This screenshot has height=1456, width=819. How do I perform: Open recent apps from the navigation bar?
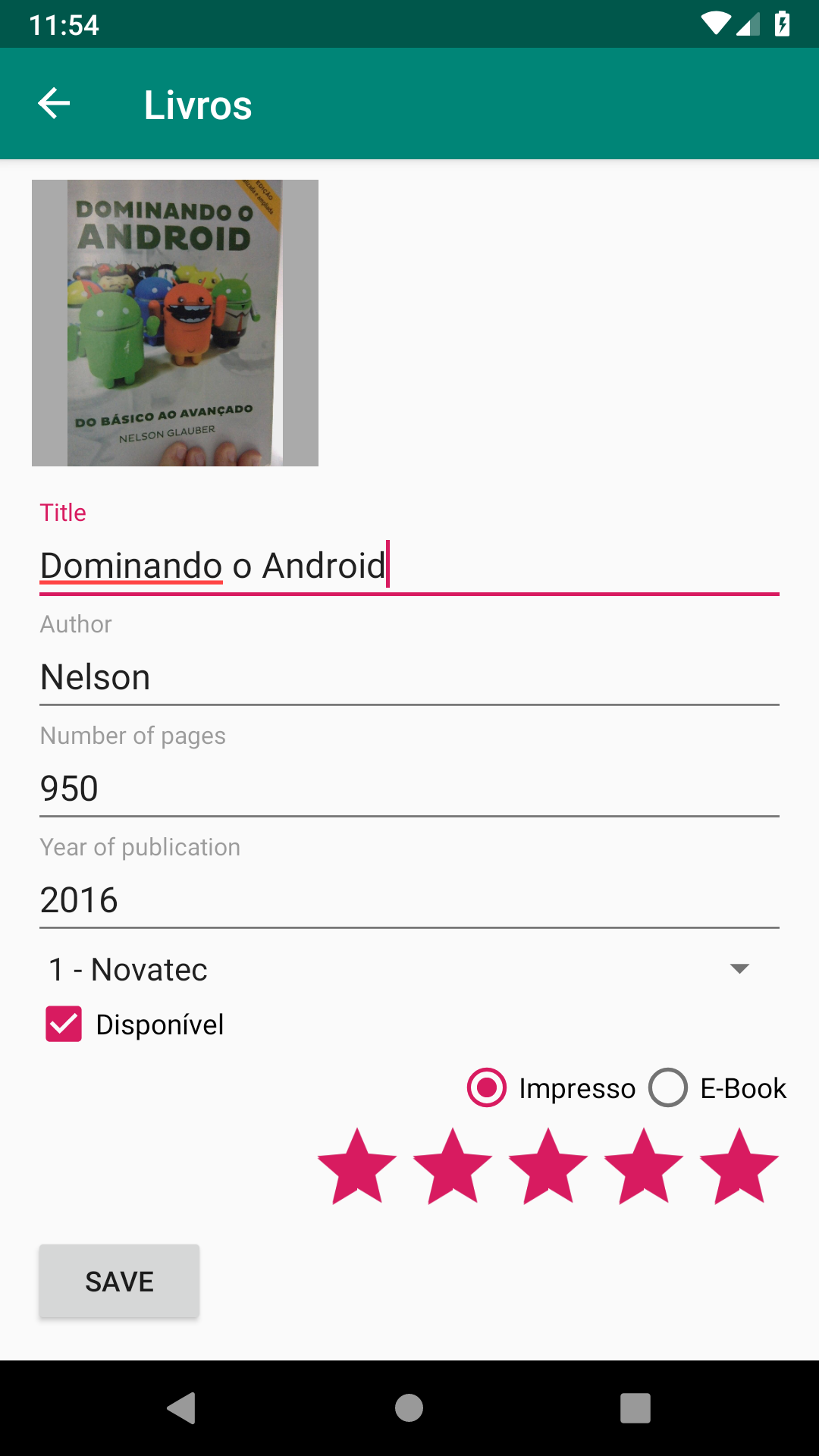[x=635, y=1408]
